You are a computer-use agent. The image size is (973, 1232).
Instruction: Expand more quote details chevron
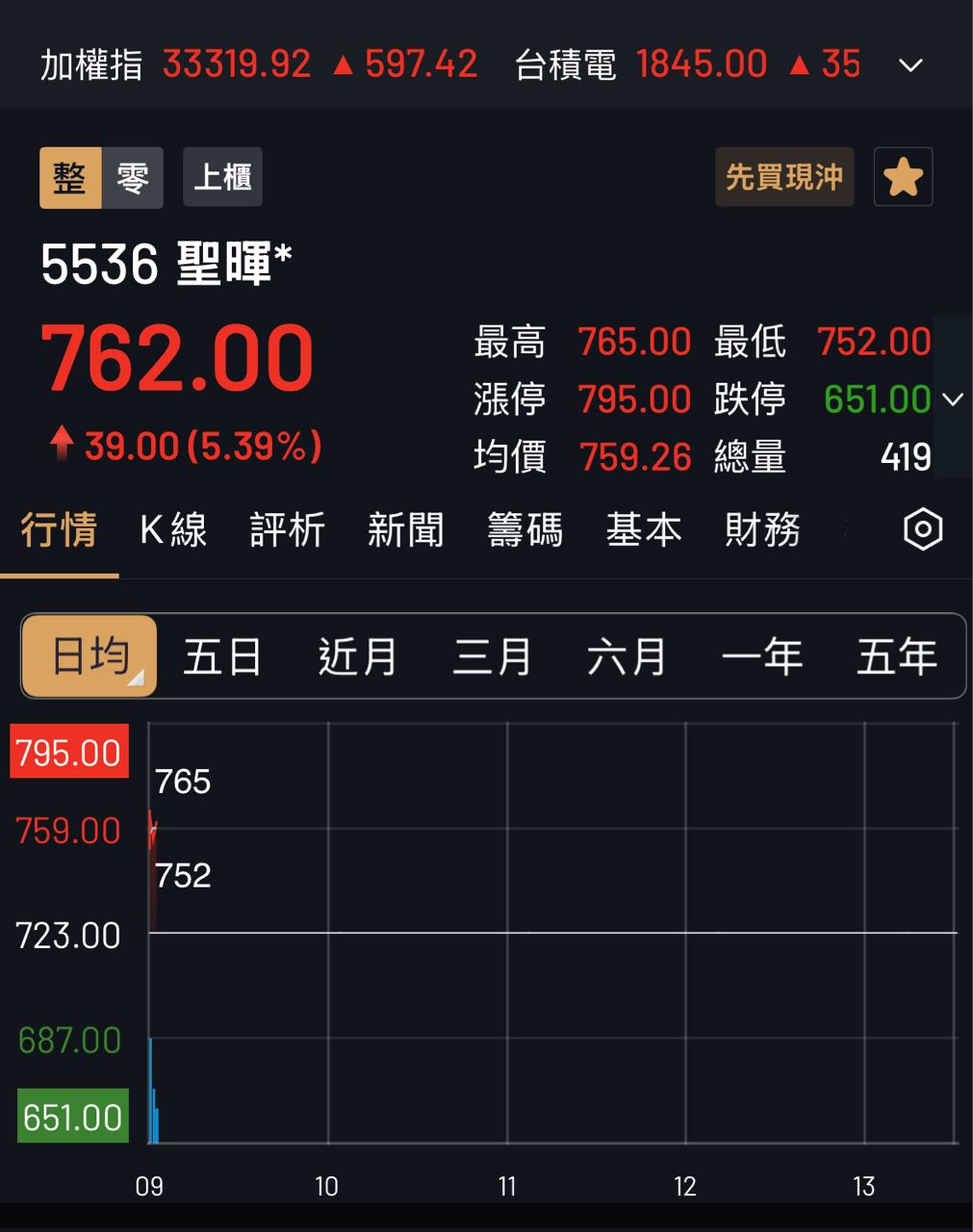pyautogui.click(x=952, y=398)
